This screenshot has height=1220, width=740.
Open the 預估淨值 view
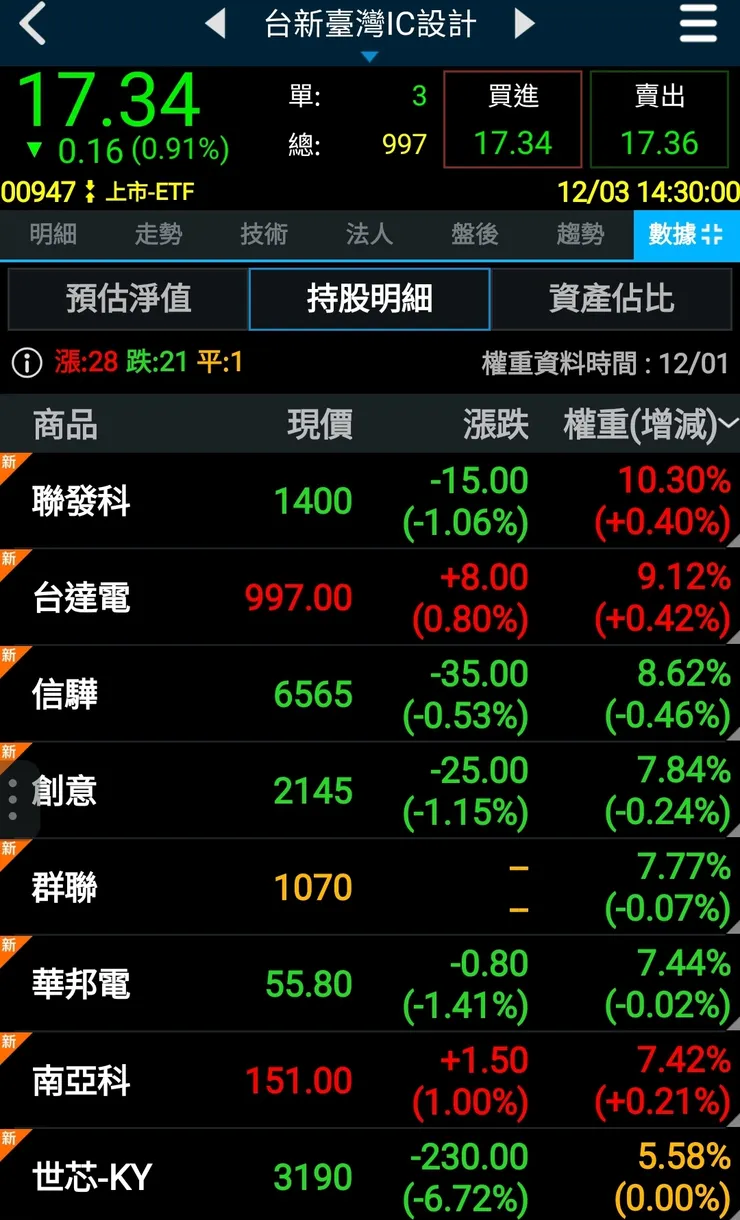pos(128,300)
